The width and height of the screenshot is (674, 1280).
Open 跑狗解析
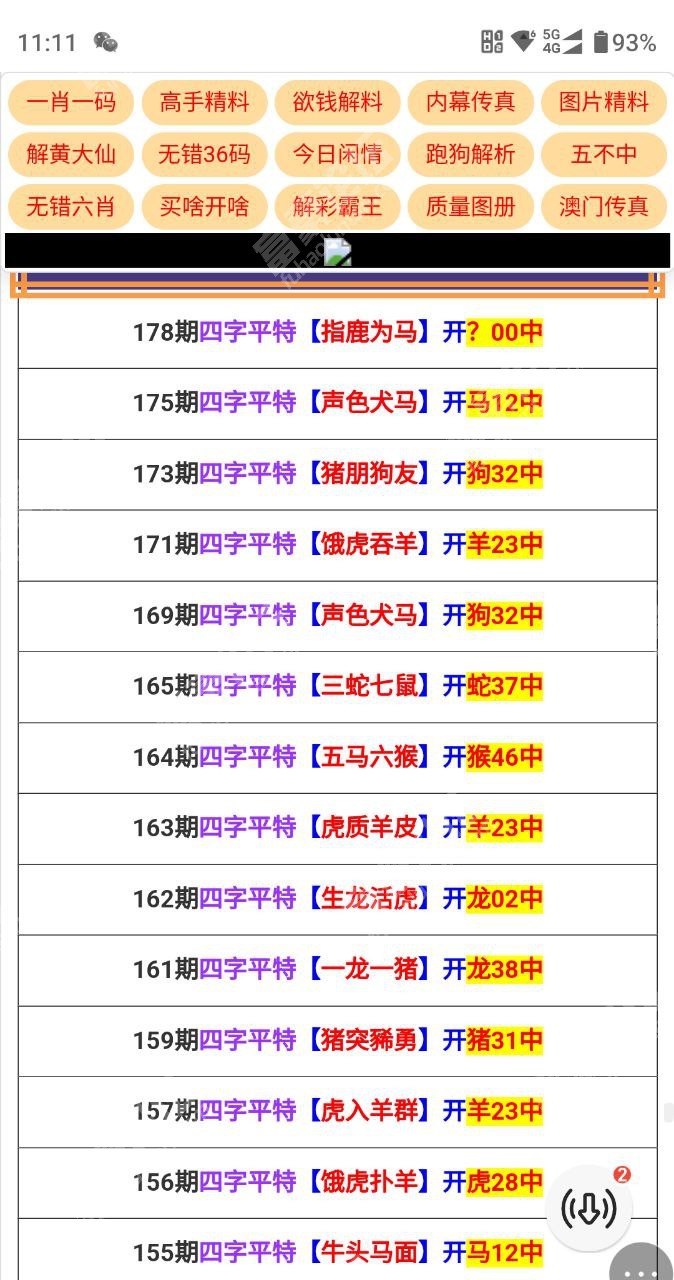tap(471, 154)
